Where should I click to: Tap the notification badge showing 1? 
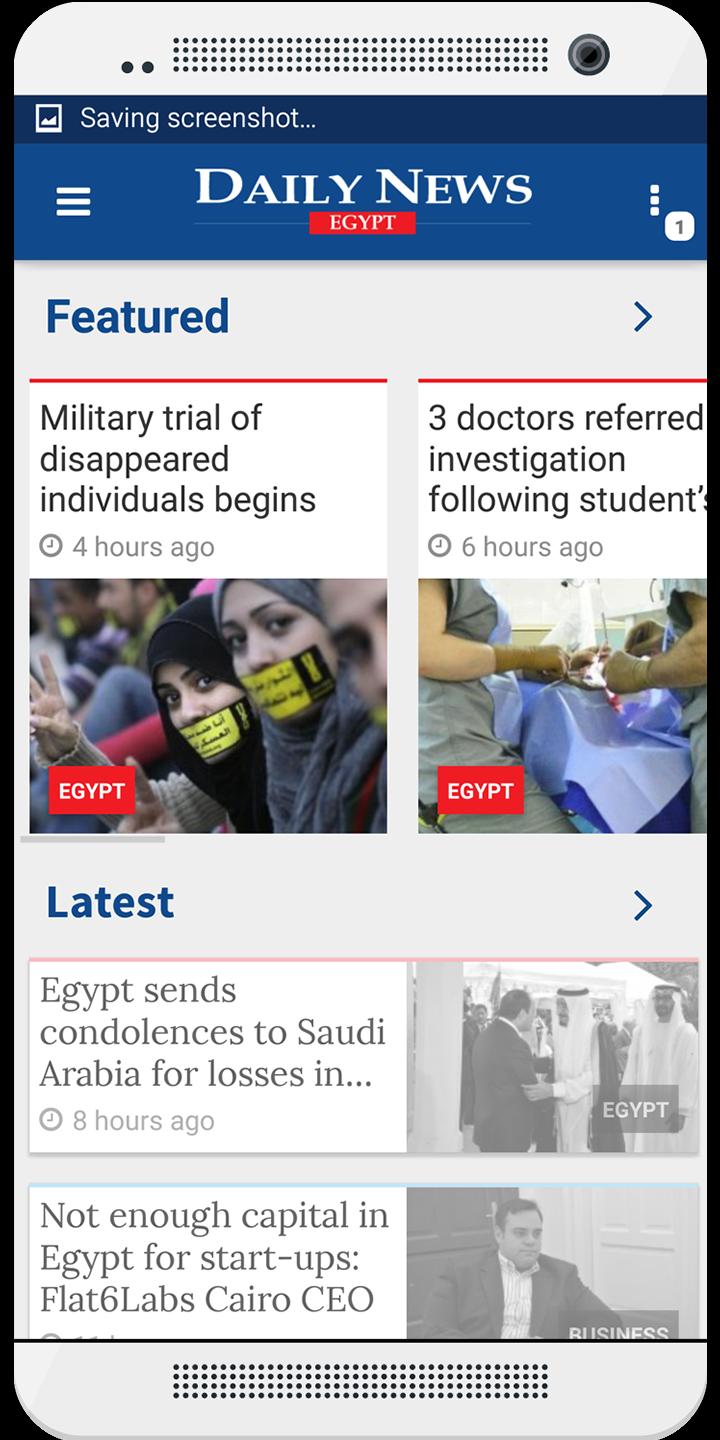(681, 227)
